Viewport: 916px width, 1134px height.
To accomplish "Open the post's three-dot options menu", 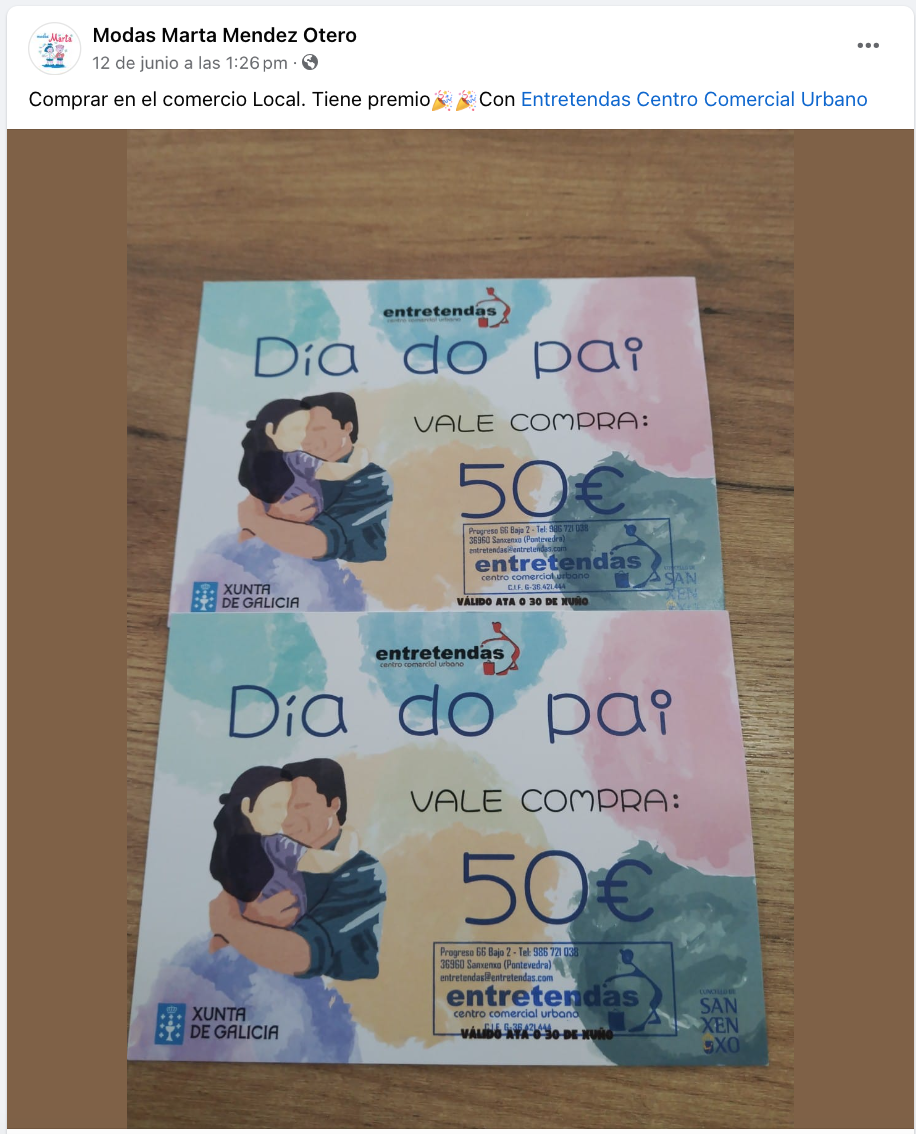I will click(867, 46).
